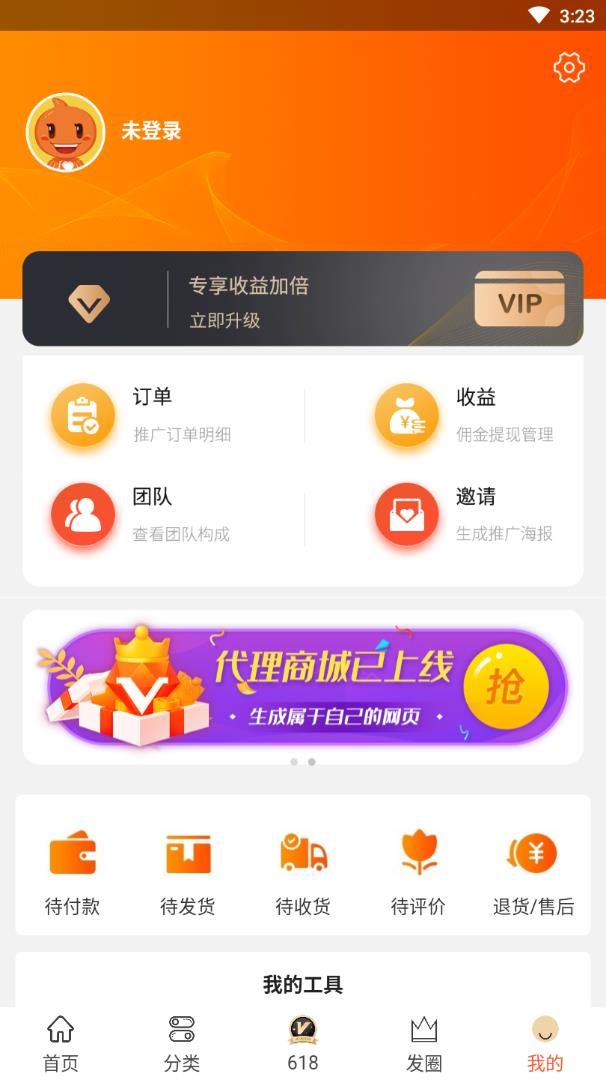Switch to the 首页 home tab
The image size is (606, 1080).
pyautogui.click(x=61, y=1043)
